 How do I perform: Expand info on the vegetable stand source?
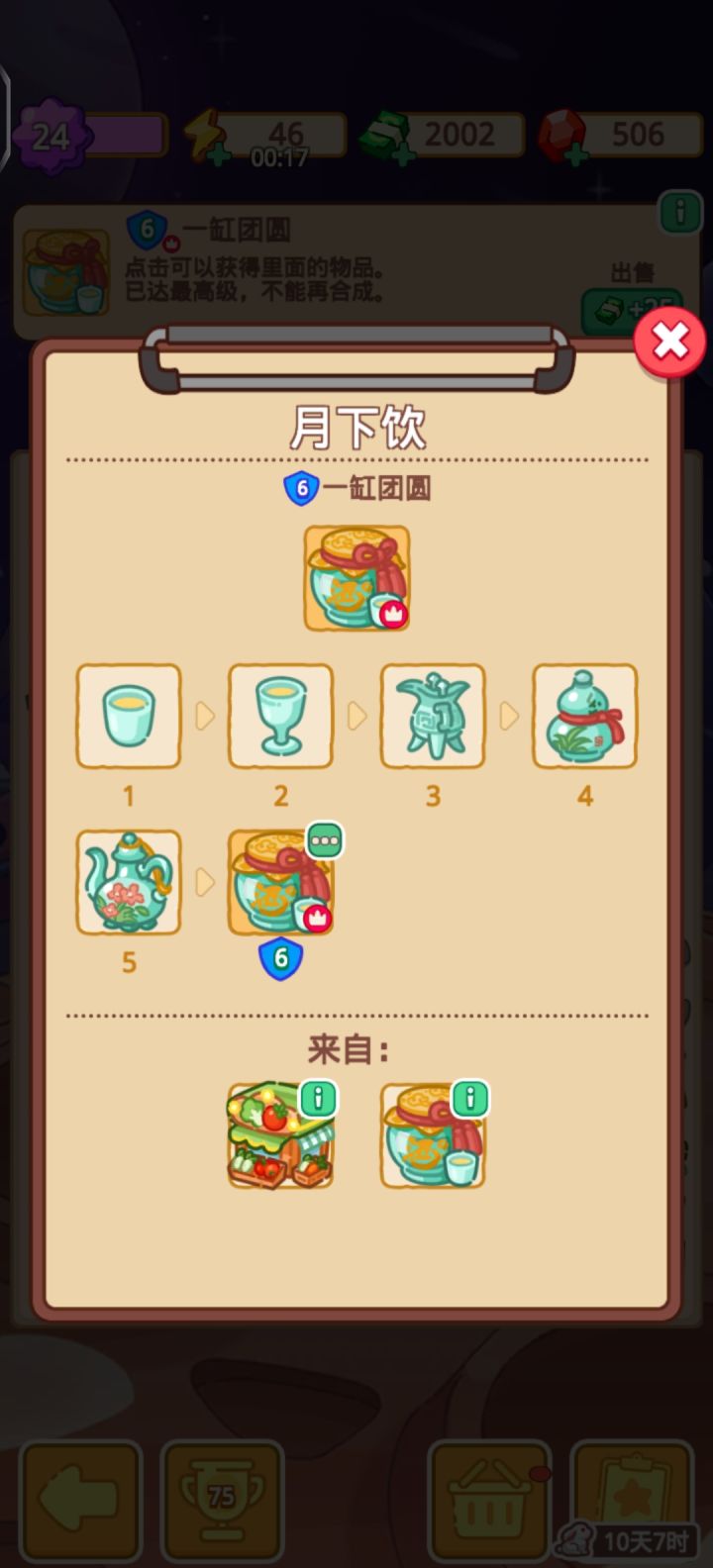[x=317, y=1099]
